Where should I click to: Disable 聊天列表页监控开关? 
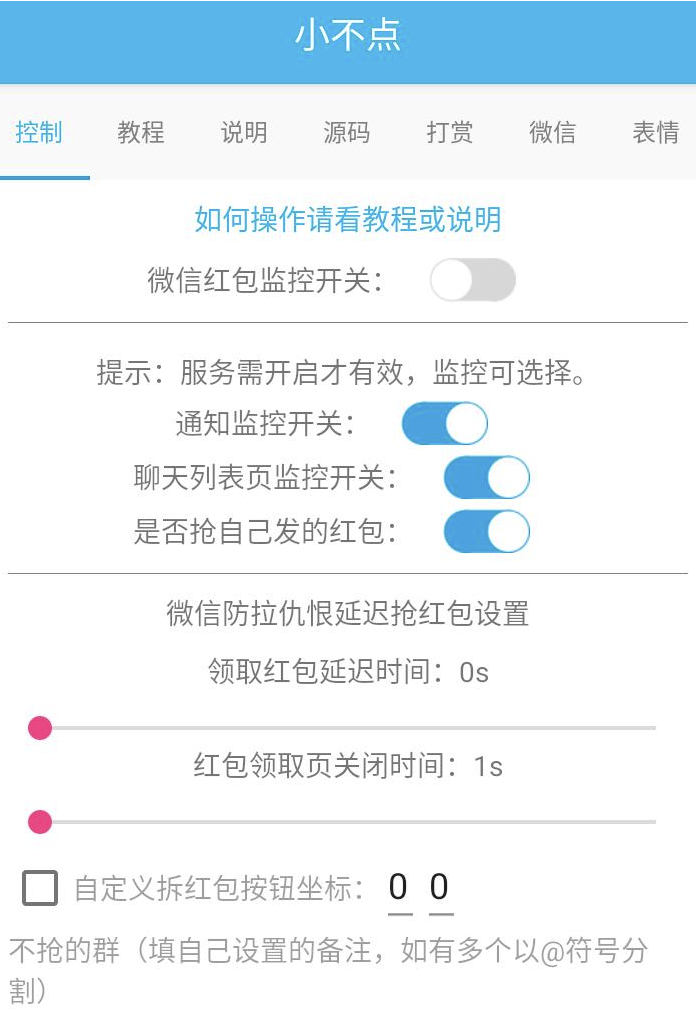click(x=487, y=478)
